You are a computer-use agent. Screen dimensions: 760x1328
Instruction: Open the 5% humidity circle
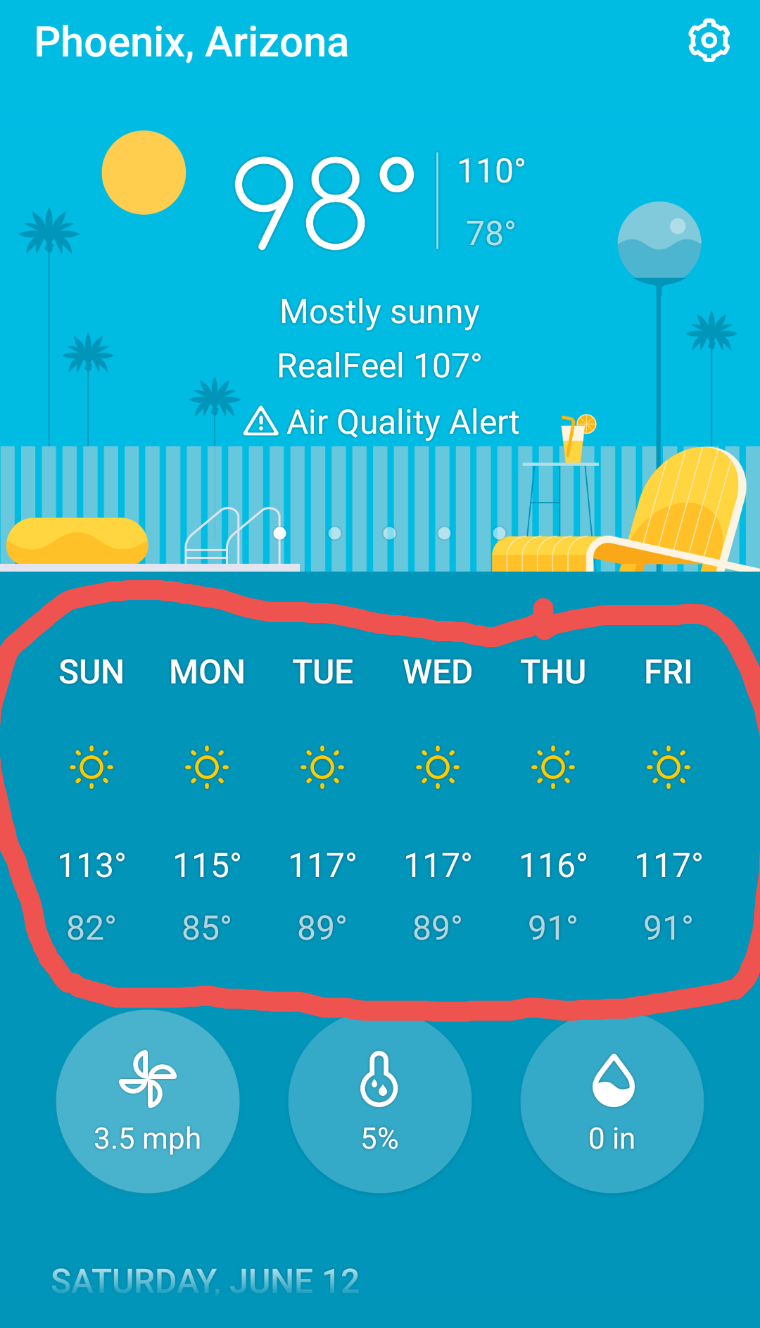(x=380, y=1101)
